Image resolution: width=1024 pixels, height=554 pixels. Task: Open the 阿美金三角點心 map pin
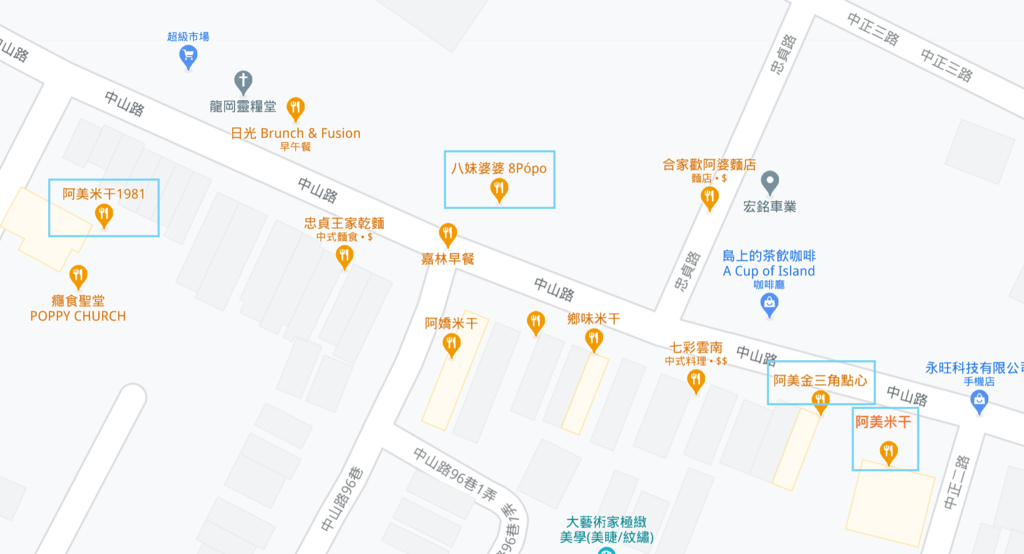click(821, 401)
